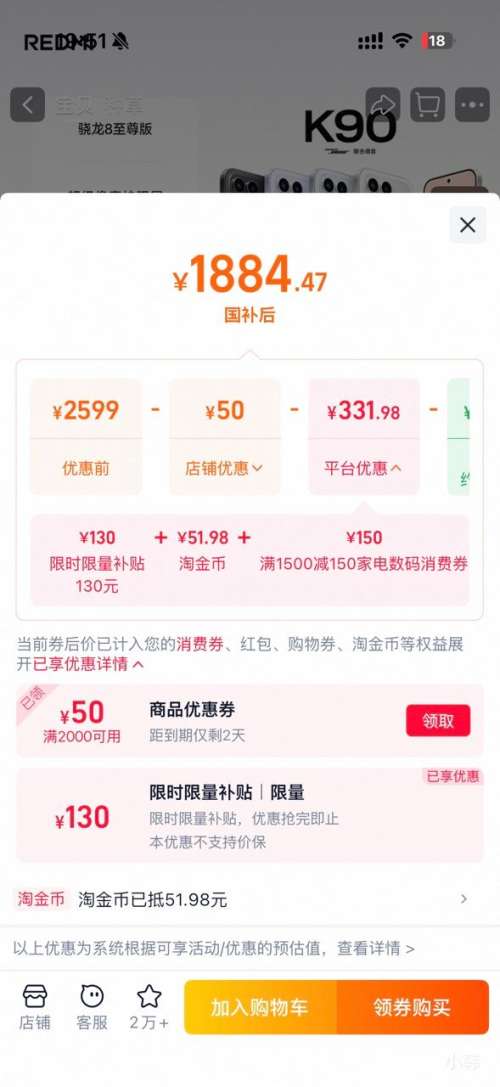500x1087 pixels.
Task: Share this product
Action: pos(383,105)
